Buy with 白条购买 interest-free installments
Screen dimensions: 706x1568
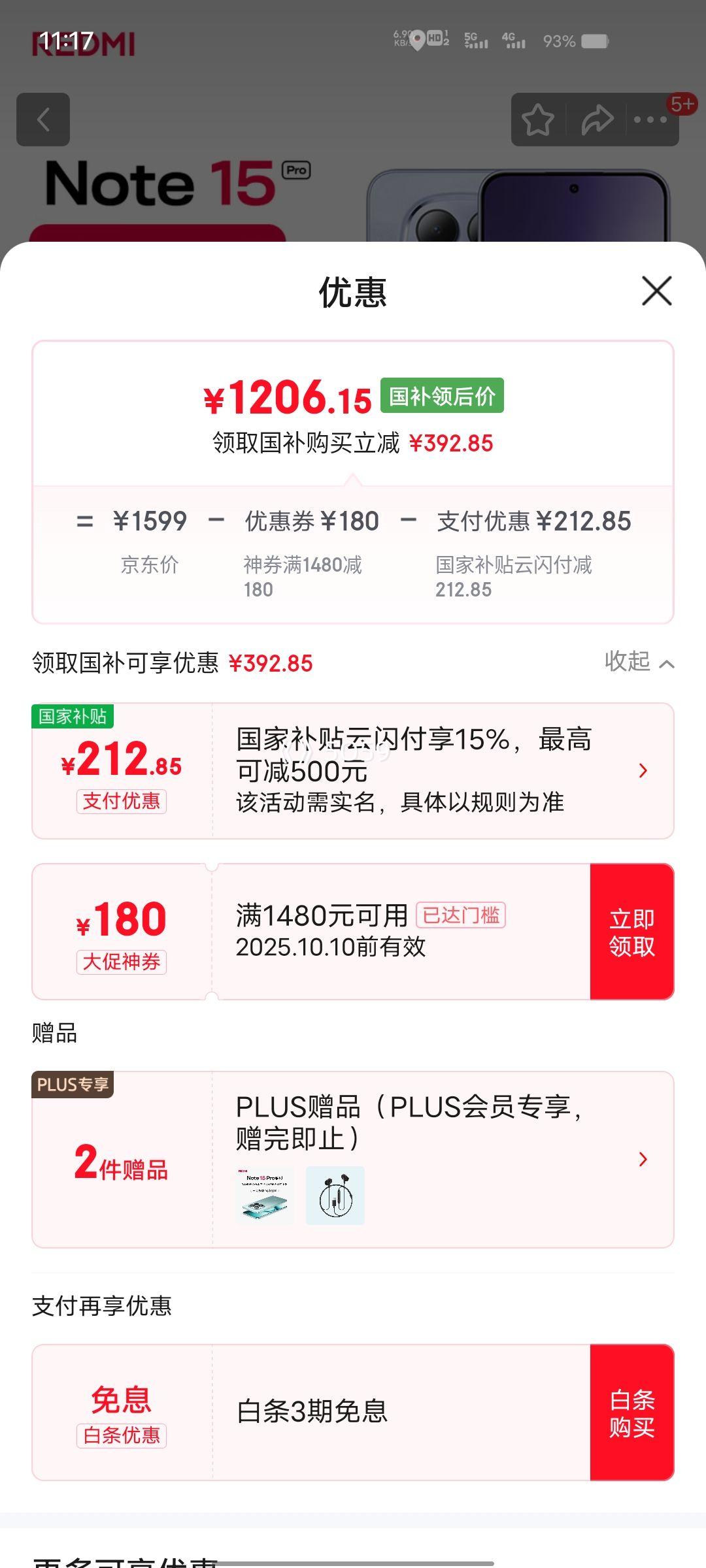click(631, 1413)
